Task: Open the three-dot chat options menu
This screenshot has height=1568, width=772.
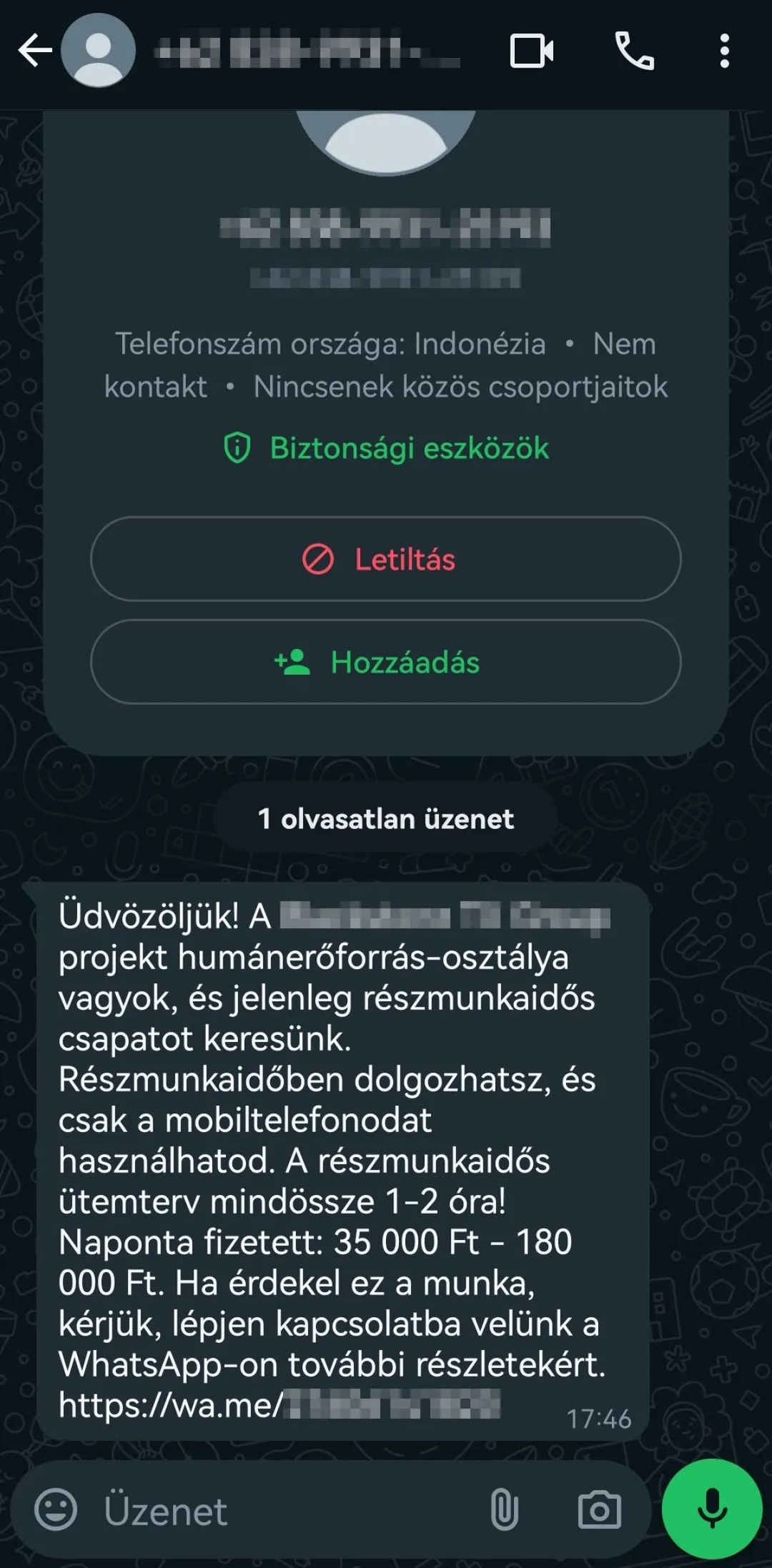Action: point(725,50)
